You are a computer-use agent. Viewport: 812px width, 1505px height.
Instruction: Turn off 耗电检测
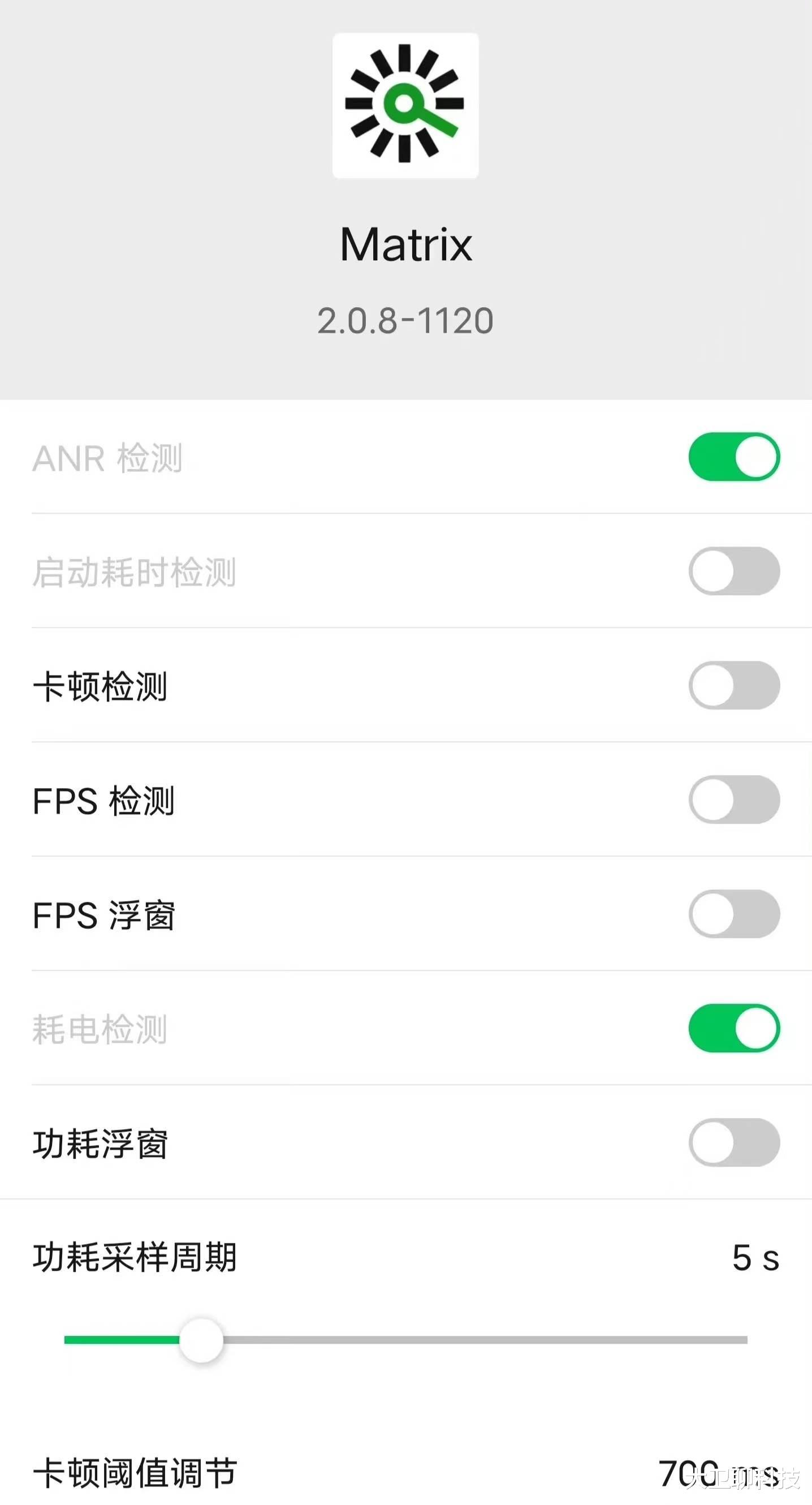point(735,1029)
